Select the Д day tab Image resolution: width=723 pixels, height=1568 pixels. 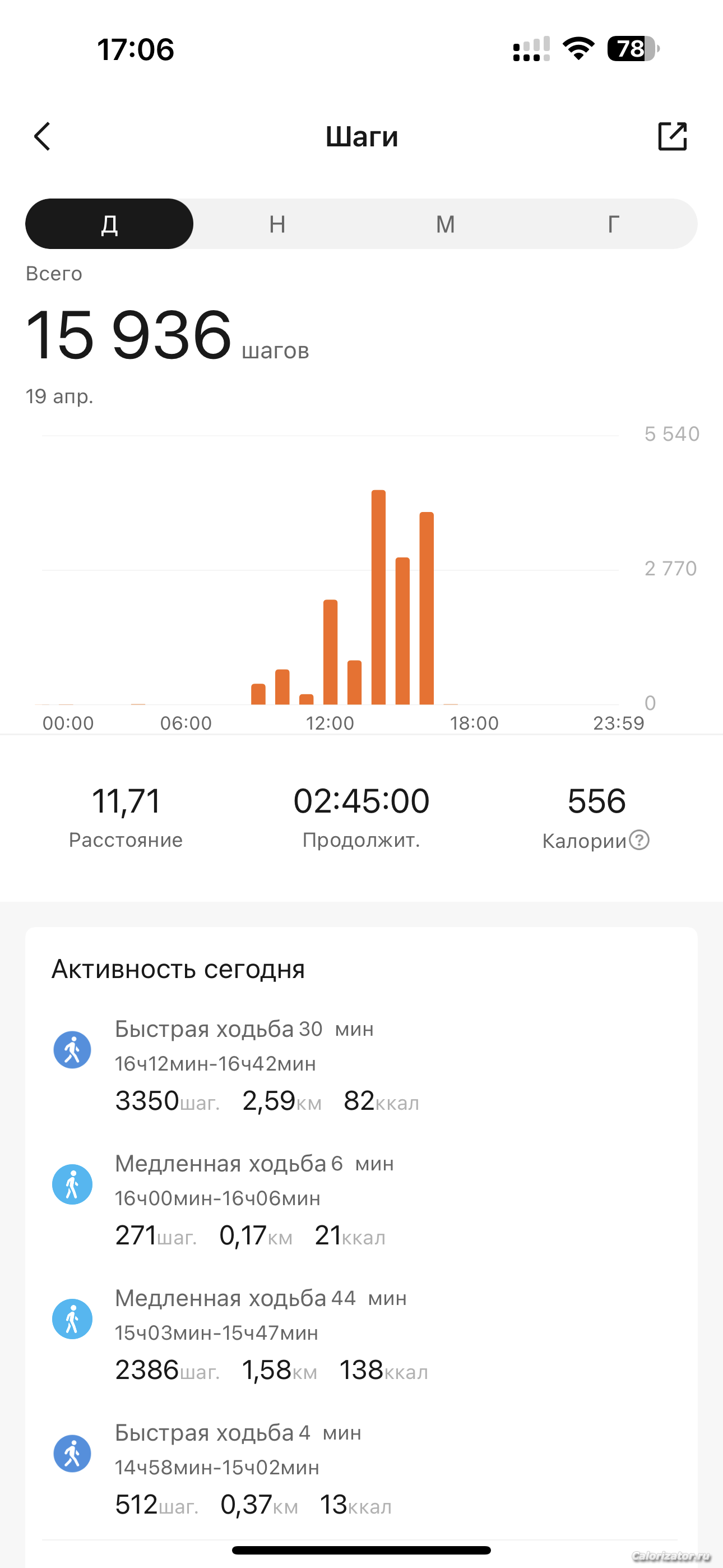point(109,224)
